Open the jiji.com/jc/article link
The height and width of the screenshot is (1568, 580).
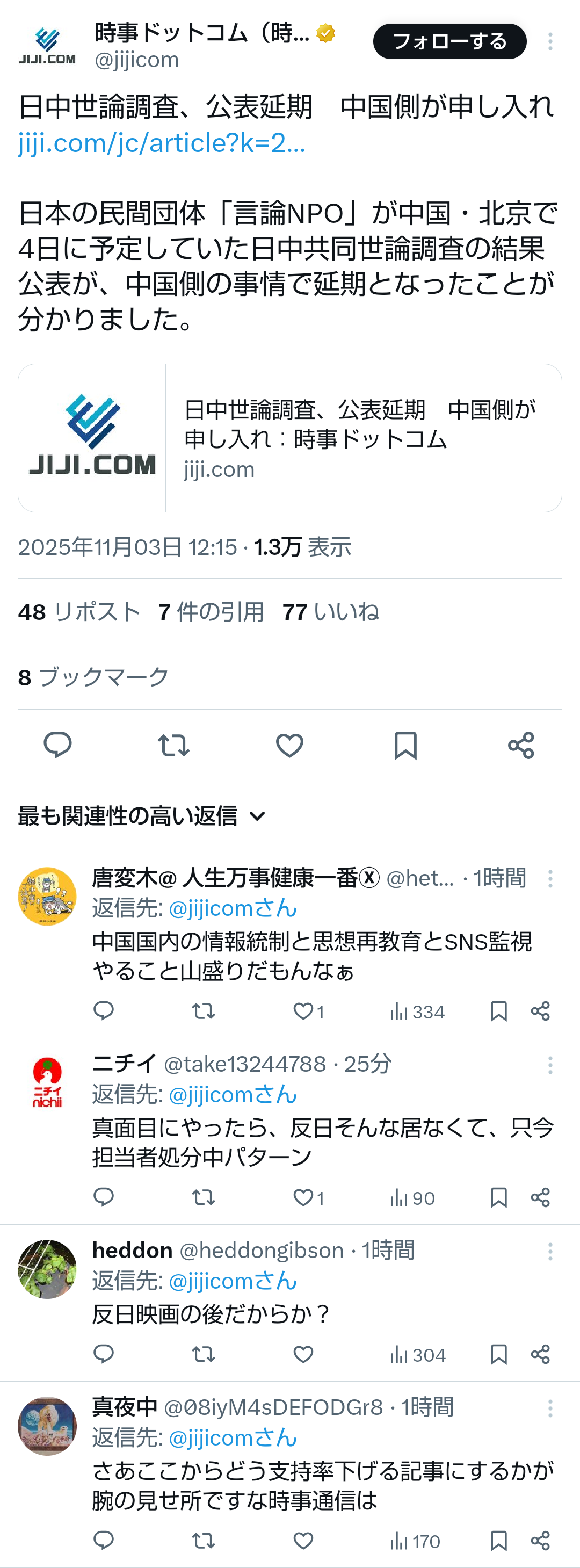point(161,143)
